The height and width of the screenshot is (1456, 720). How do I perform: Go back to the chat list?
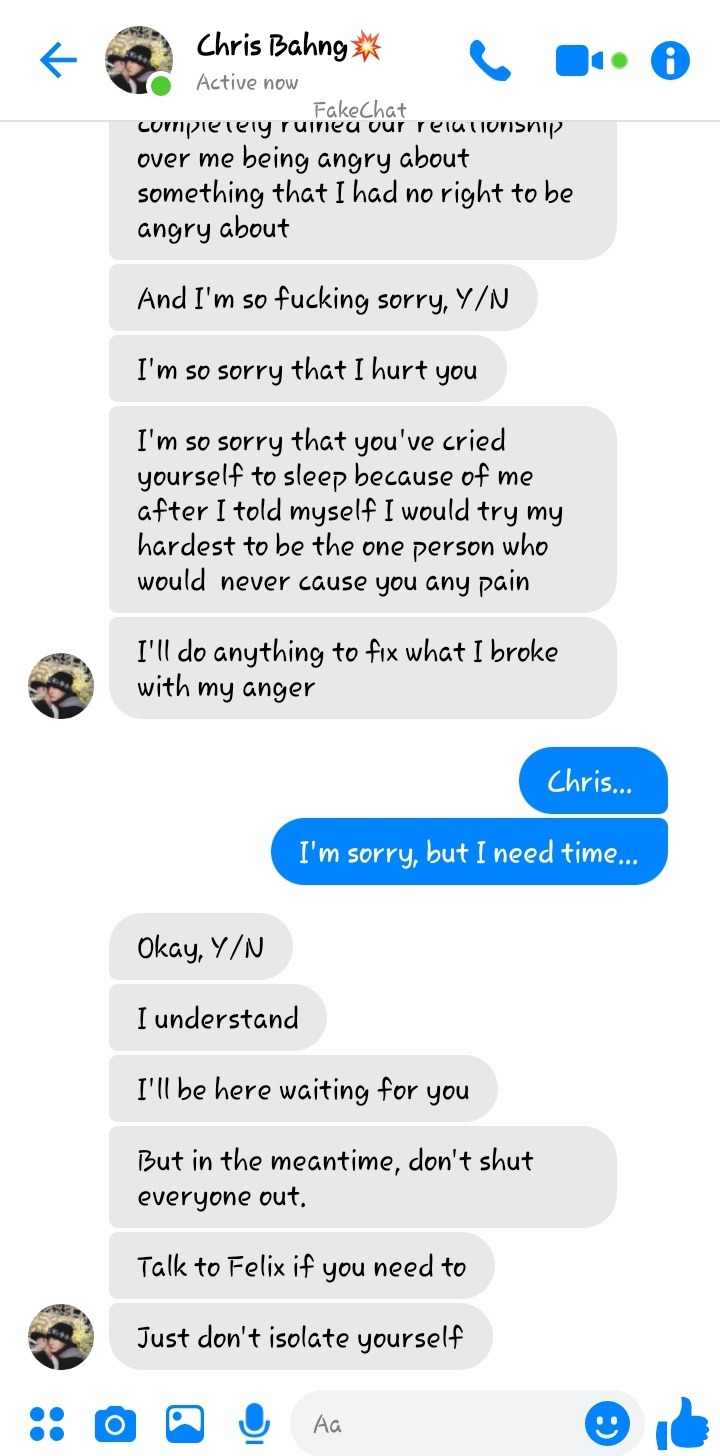58,62
